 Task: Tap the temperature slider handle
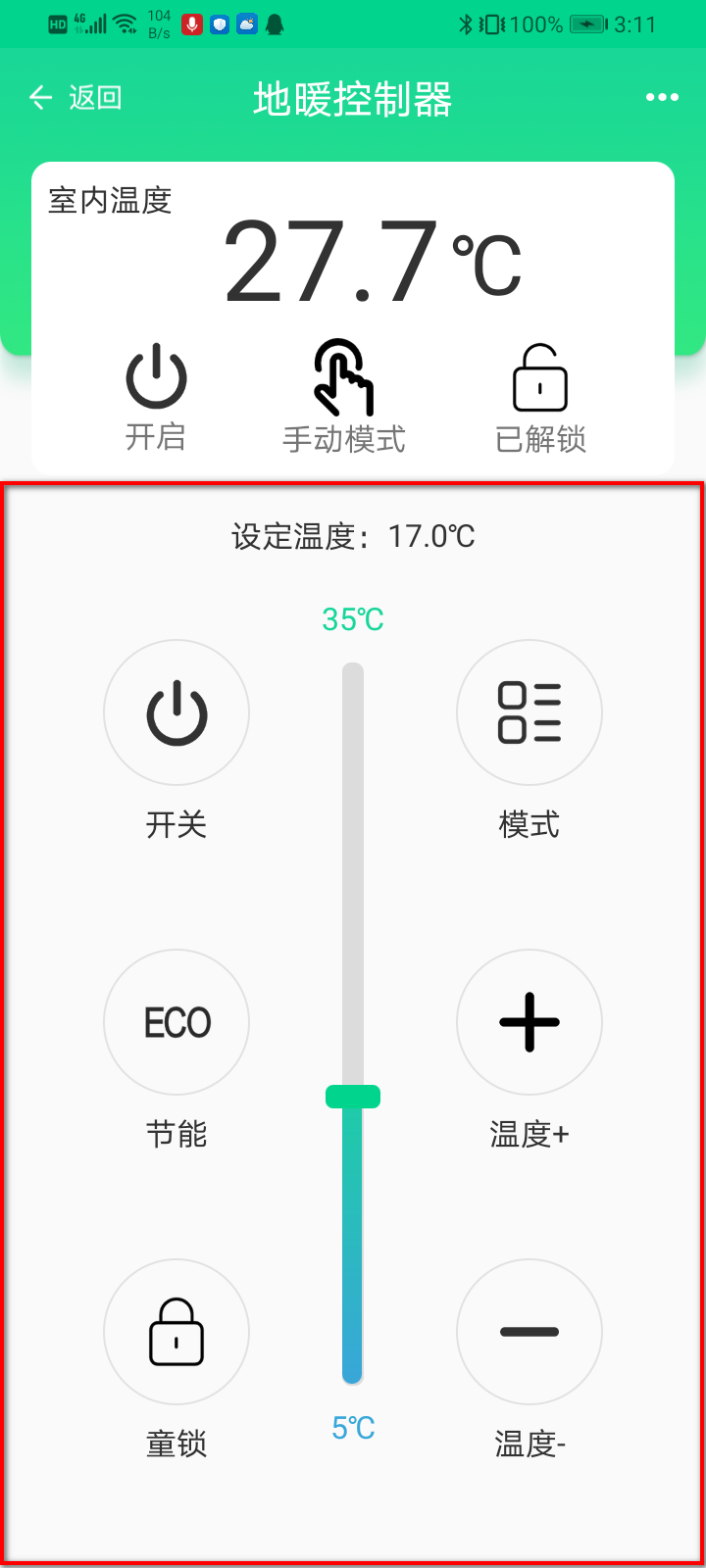pos(353,1097)
